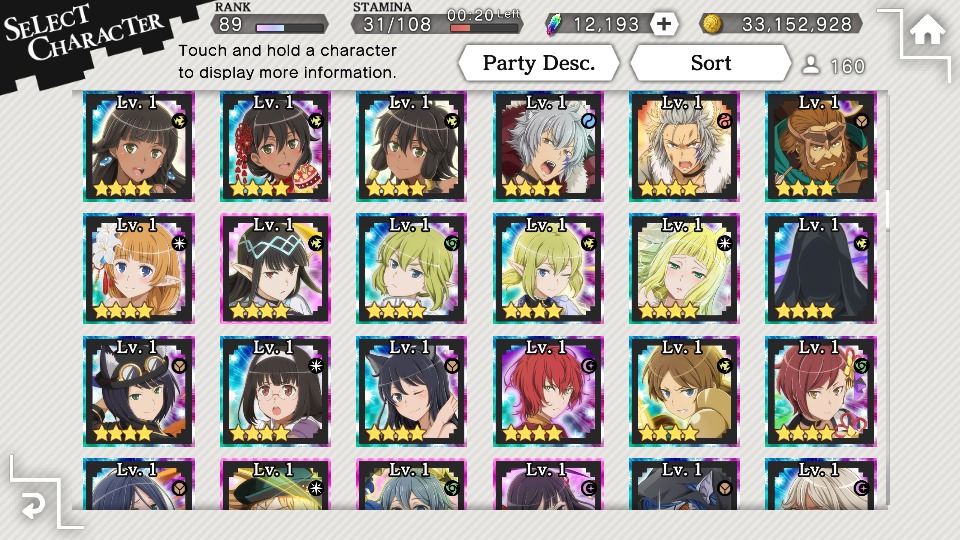The height and width of the screenshot is (540, 960).
Task: Select the silver-haired shouting character card
Action: click(548, 146)
